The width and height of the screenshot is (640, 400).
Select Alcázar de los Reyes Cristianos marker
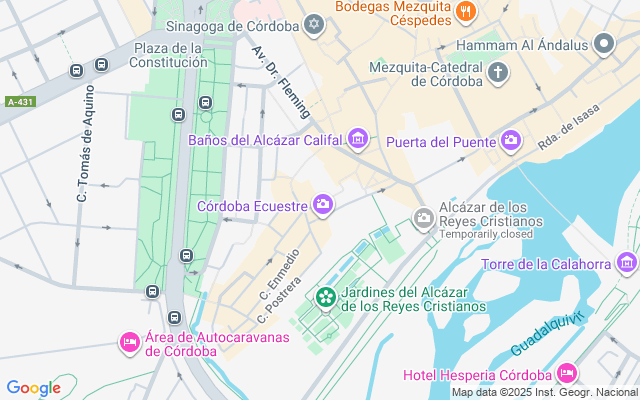tap(424, 217)
